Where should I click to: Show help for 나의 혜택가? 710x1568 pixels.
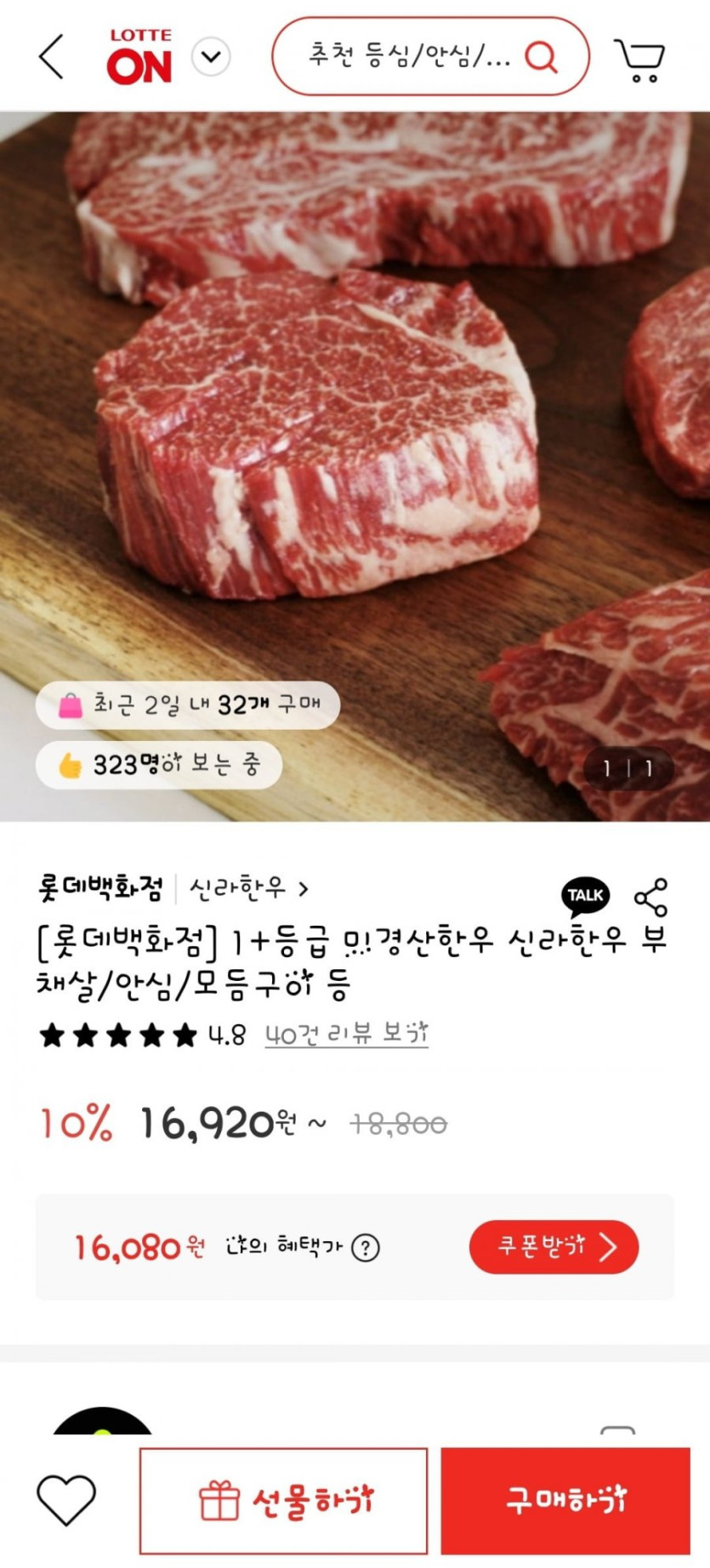tap(366, 1248)
